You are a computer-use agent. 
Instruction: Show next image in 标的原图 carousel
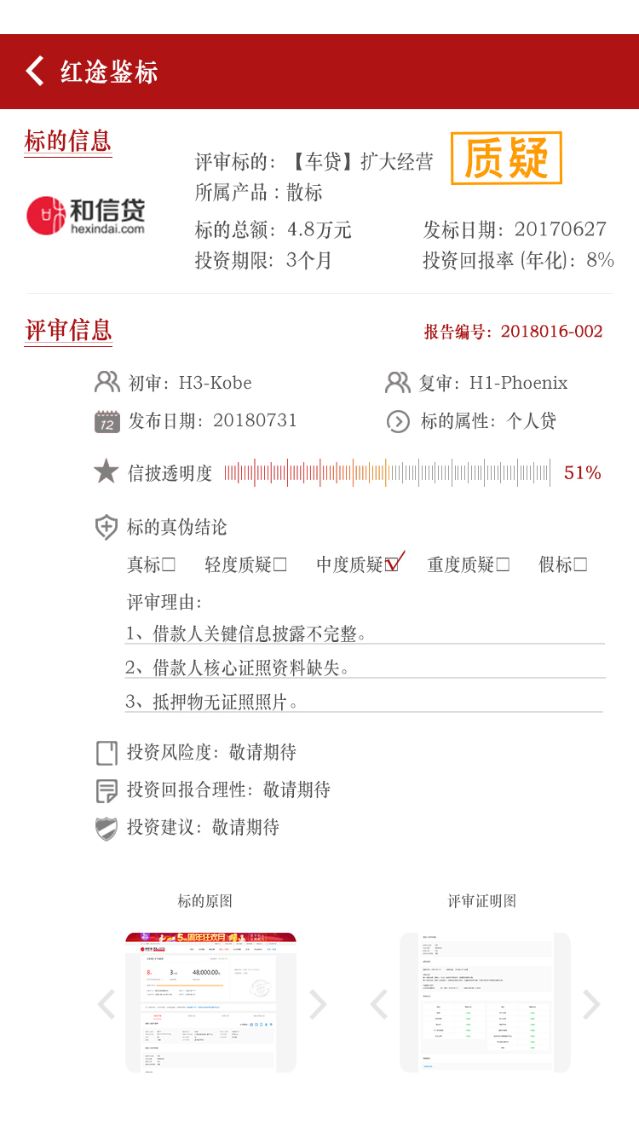(x=318, y=1004)
